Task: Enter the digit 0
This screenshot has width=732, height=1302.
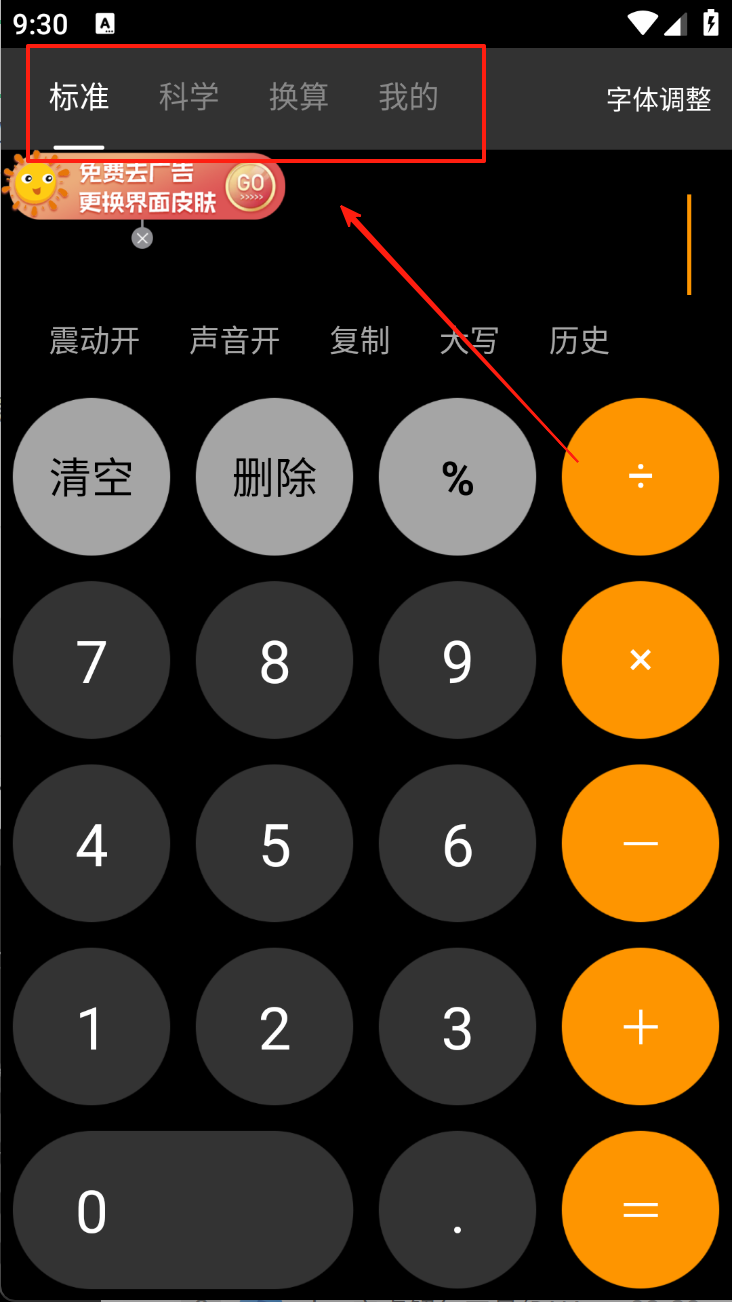Action: [183, 1210]
